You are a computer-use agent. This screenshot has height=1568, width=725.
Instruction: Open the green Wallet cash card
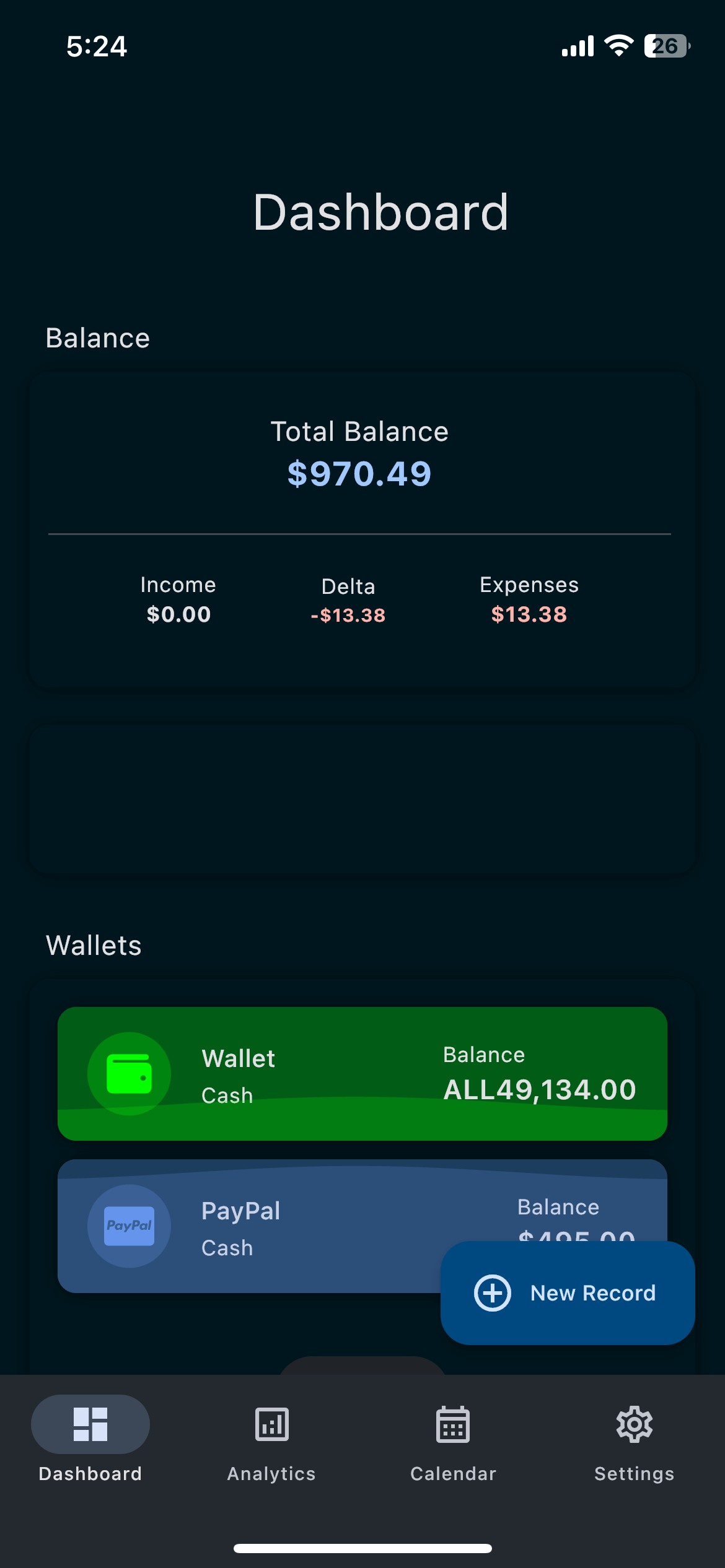(x=362, y=1073)
